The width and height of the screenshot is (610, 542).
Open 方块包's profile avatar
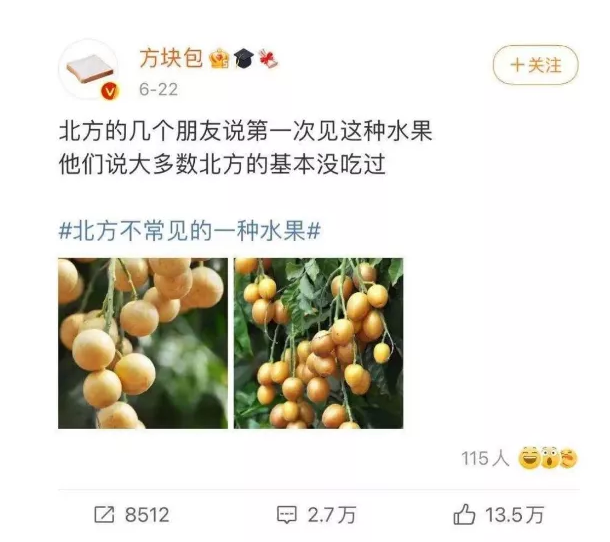click(88, 69)
